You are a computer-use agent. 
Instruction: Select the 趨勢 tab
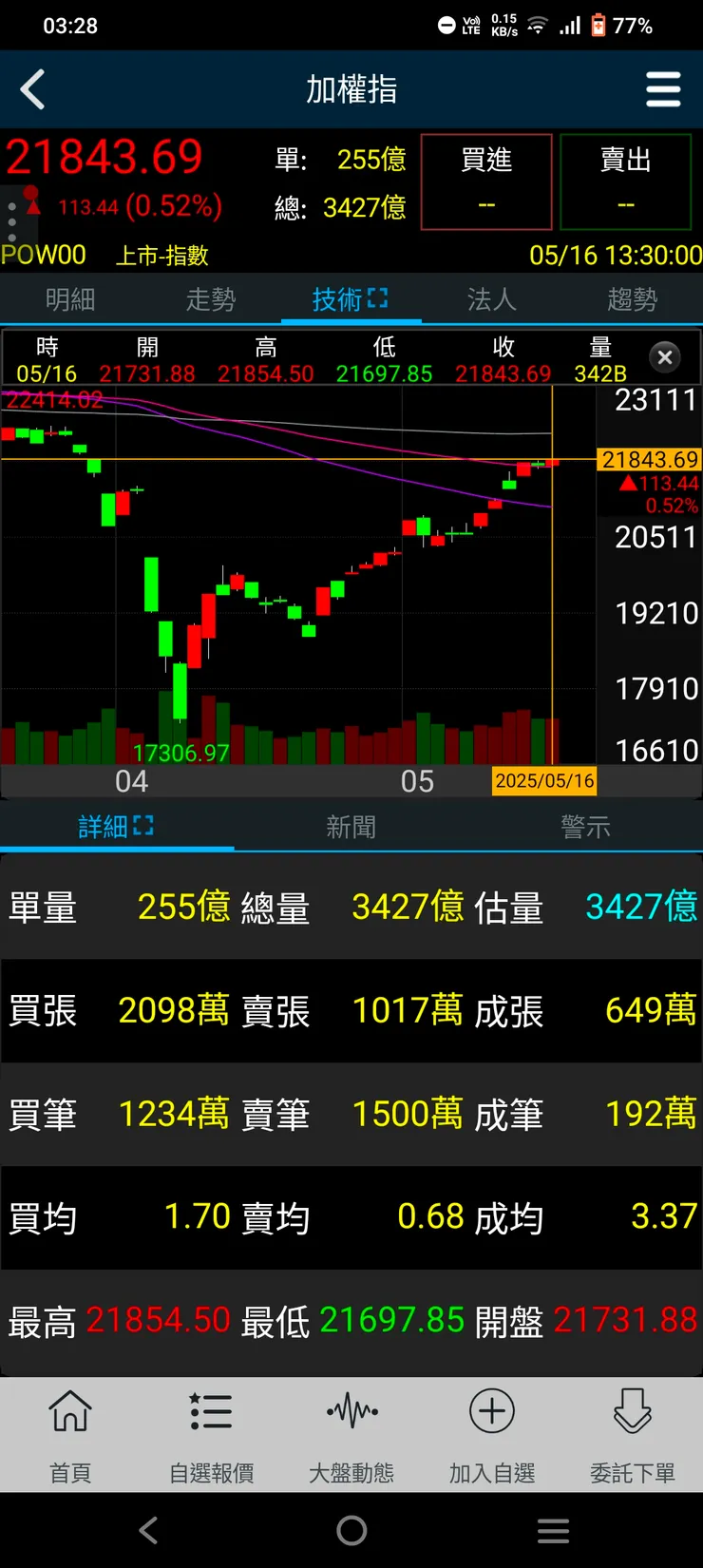pyautogui.click(x=632, y=296)
